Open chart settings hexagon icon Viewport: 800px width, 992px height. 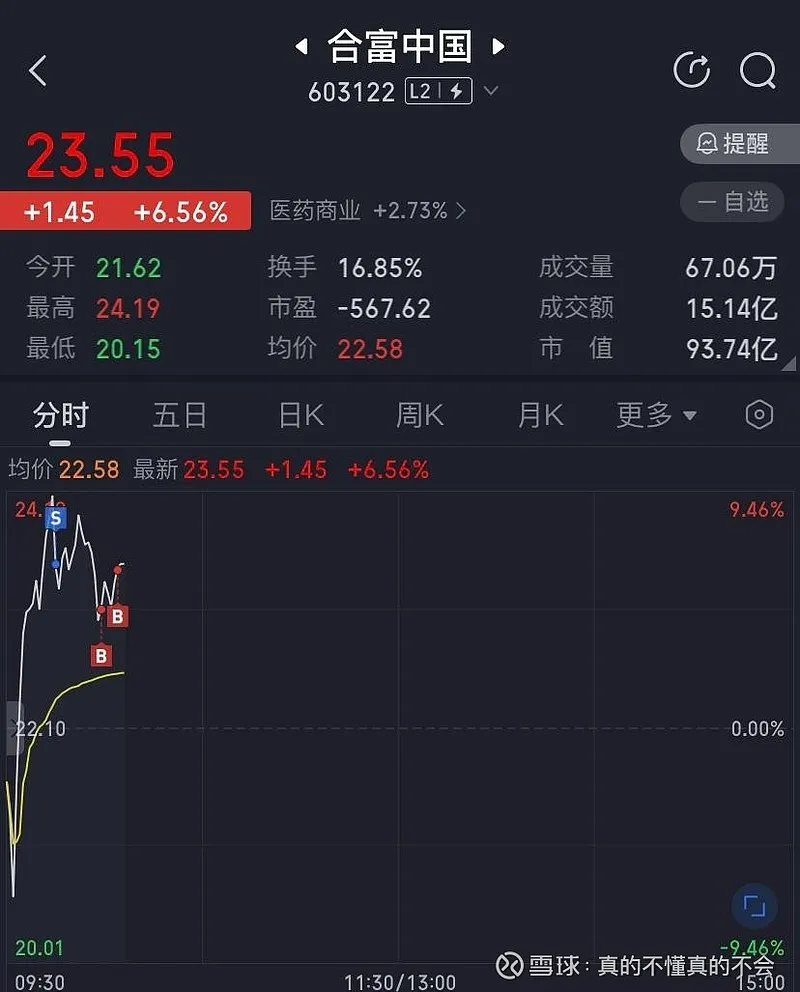coord(760,415)
